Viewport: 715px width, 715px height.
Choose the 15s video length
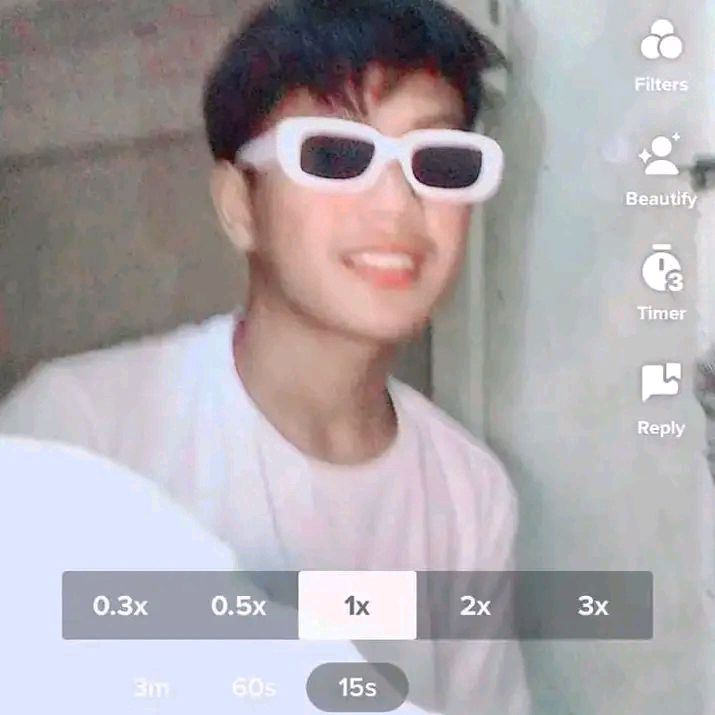pos(357,688)
